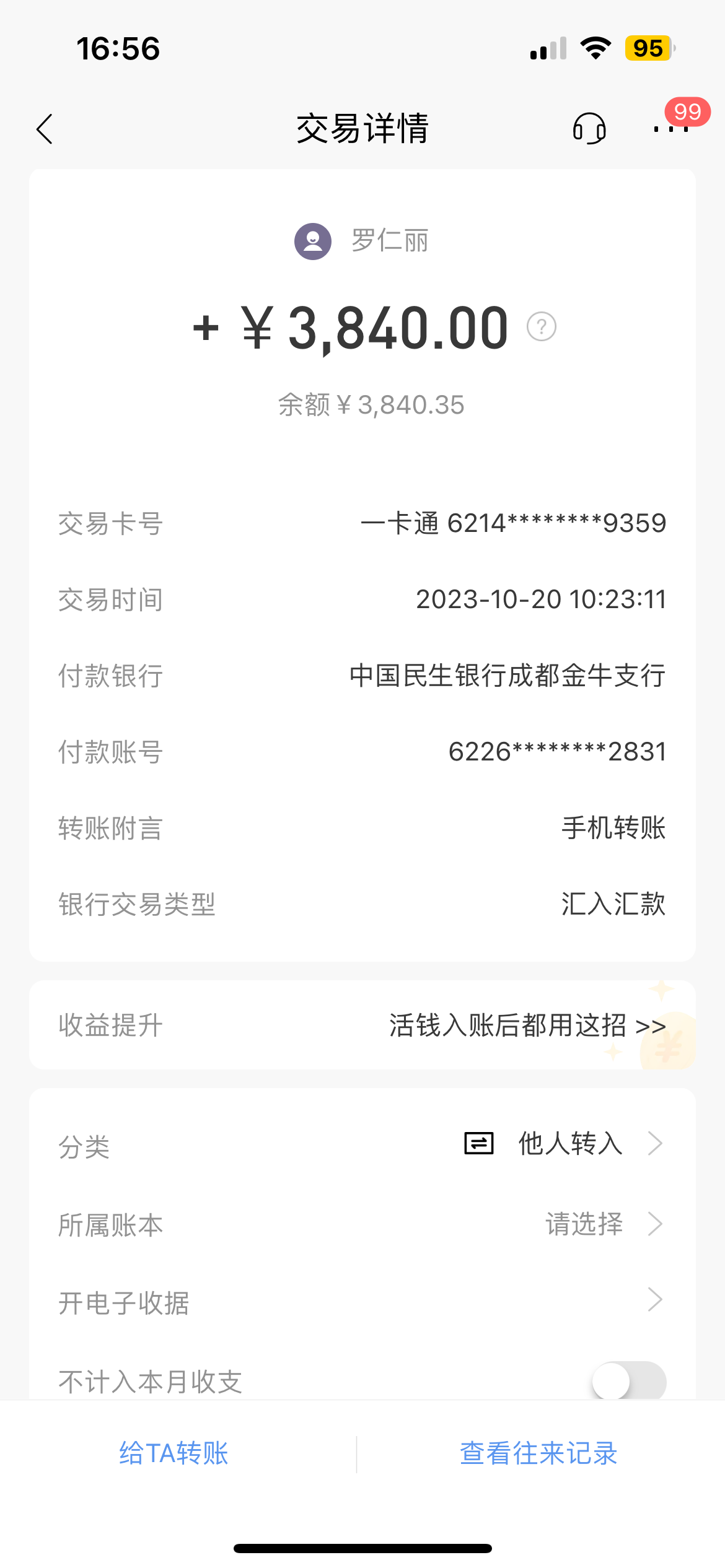Tap 给TA转账 to transfer money
Image resolution: width=725 pixels, height=1568 pixels.
(x=174, y=1453)
